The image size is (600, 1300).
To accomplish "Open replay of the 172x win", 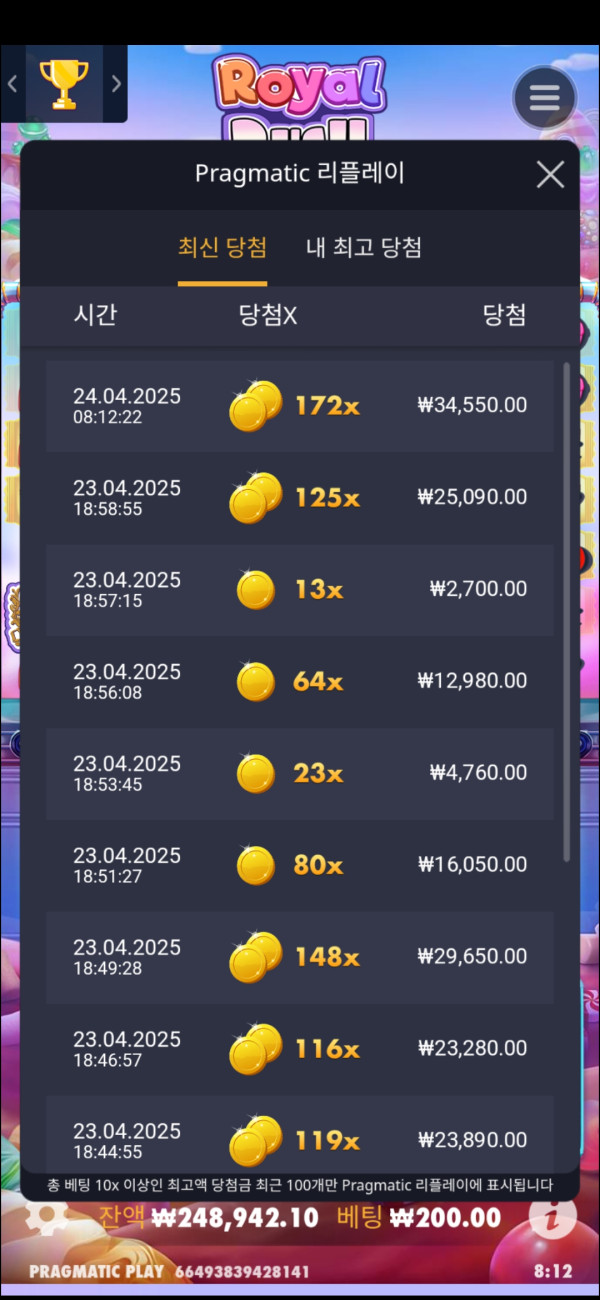I will [300, 406].
